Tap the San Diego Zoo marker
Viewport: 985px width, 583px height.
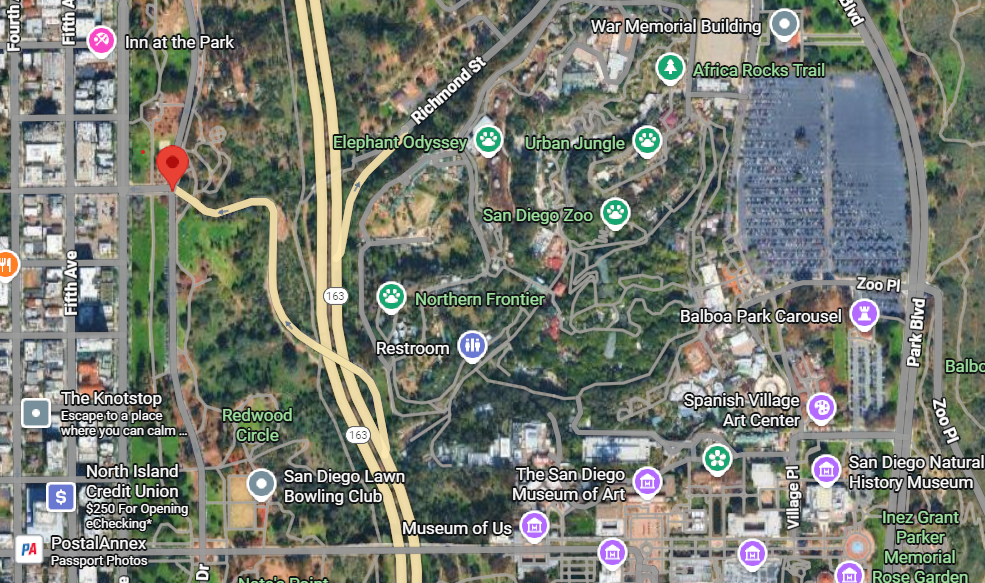pyautogui.click(x=614, y=212)
